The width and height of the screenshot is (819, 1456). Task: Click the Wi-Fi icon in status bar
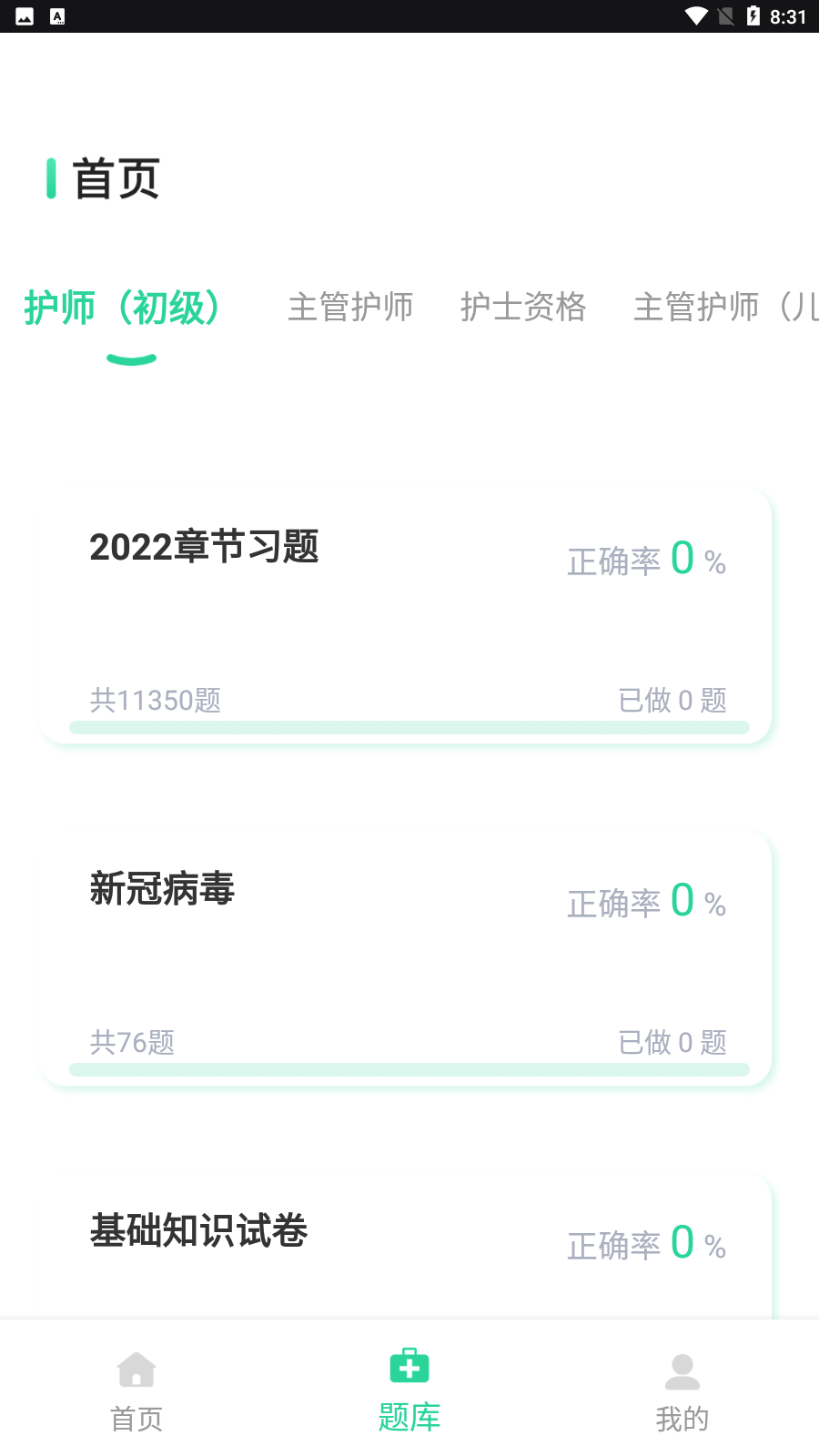pyautogui.click(x=693, y=15)
